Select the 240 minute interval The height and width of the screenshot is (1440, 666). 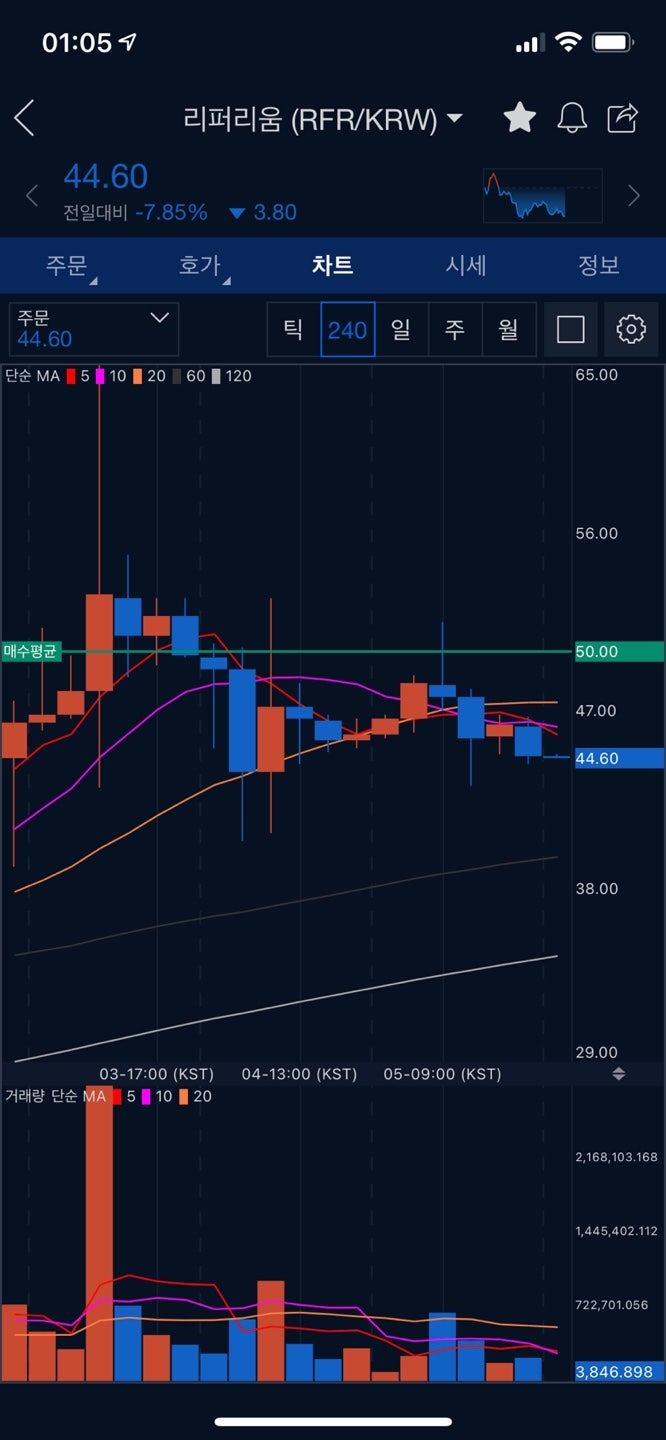coord(347,329)
